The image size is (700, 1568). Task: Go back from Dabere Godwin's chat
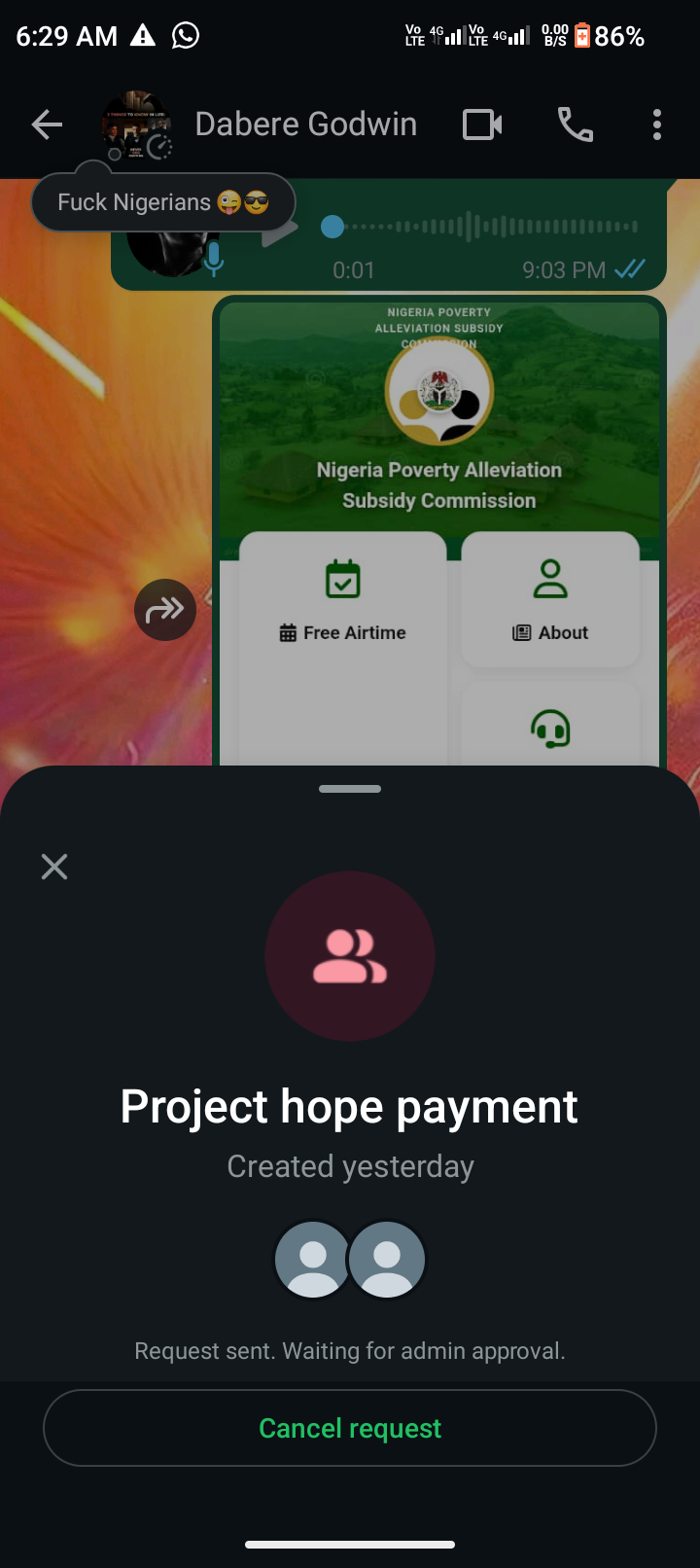click(x=47, y=125)
